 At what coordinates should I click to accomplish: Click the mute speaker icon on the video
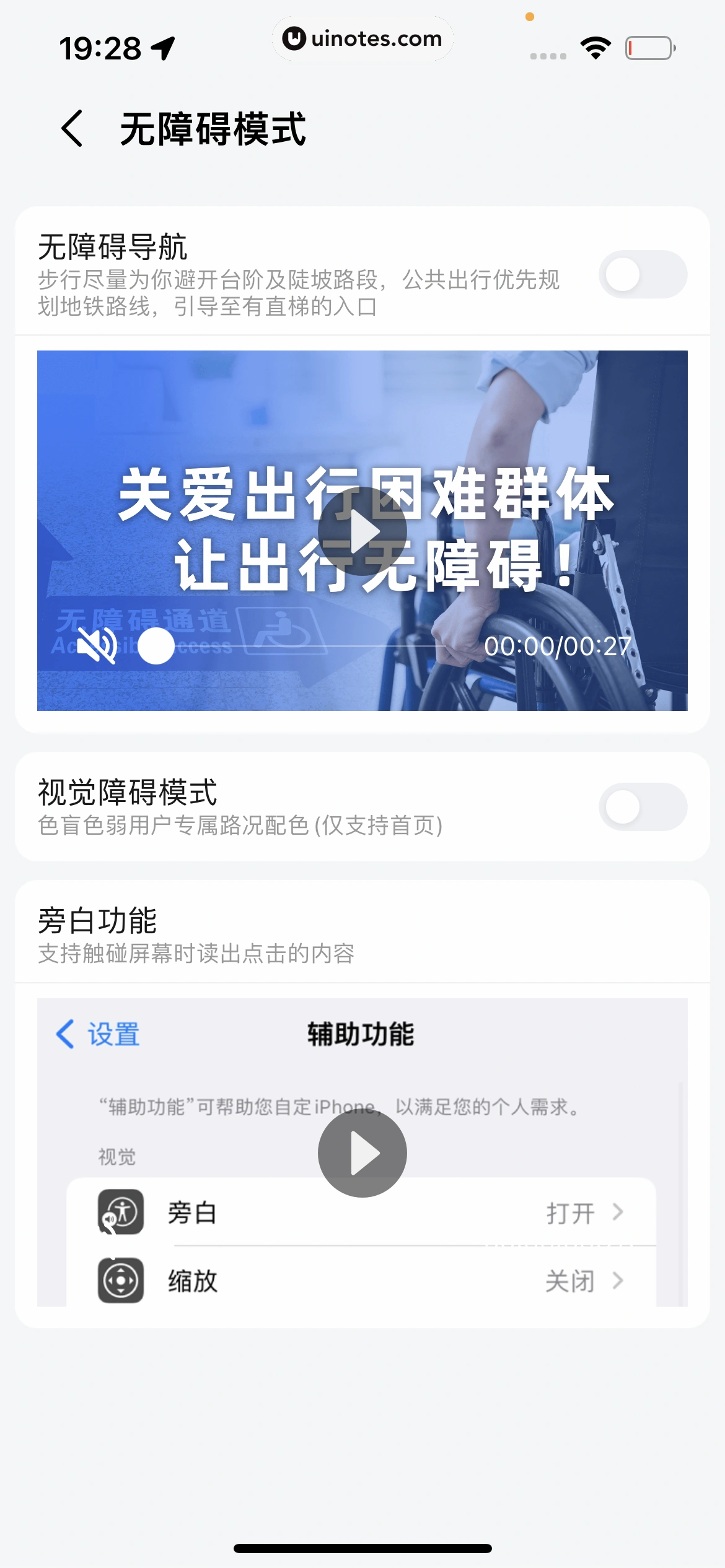[x=97, y=648]
